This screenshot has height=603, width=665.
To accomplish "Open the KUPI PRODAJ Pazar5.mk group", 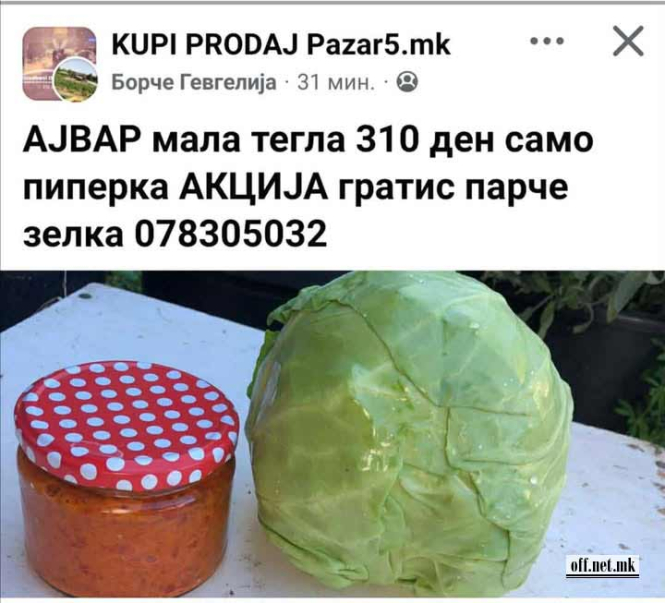I will [280, 44].
